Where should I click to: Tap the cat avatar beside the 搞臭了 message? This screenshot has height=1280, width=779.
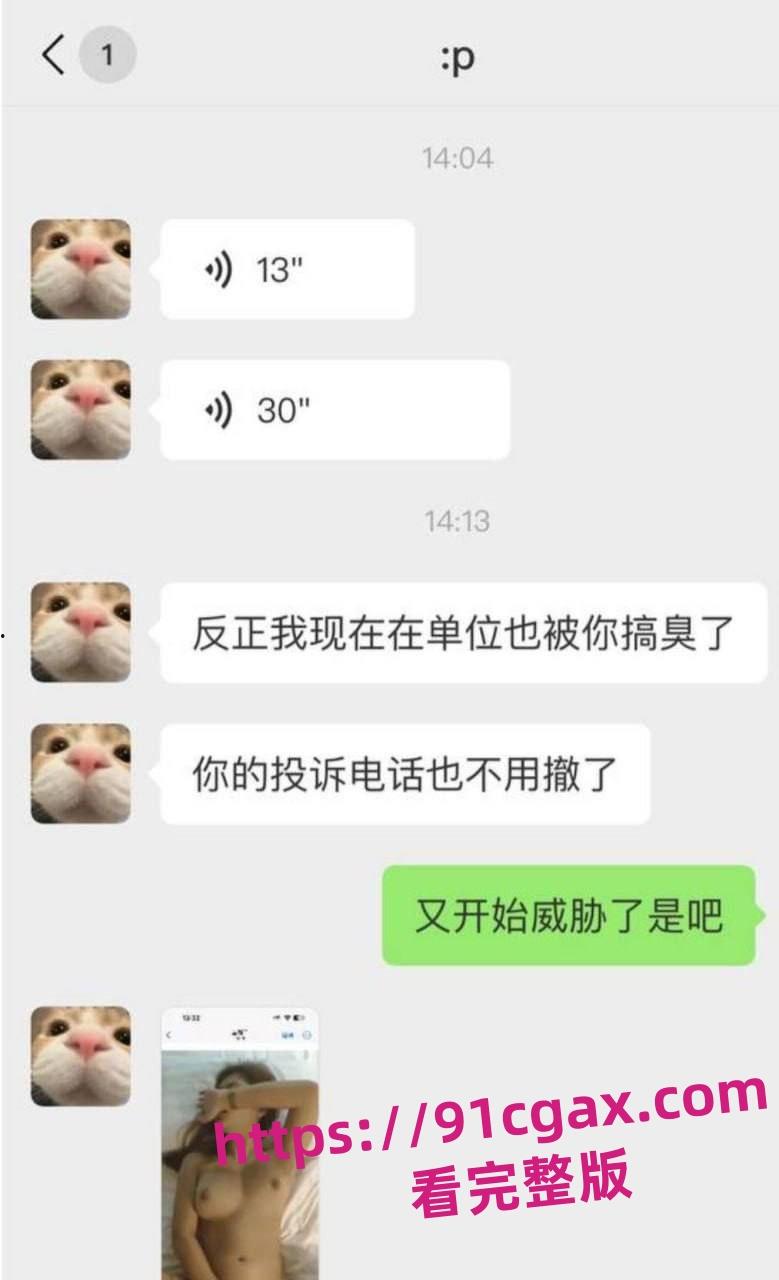80,633
